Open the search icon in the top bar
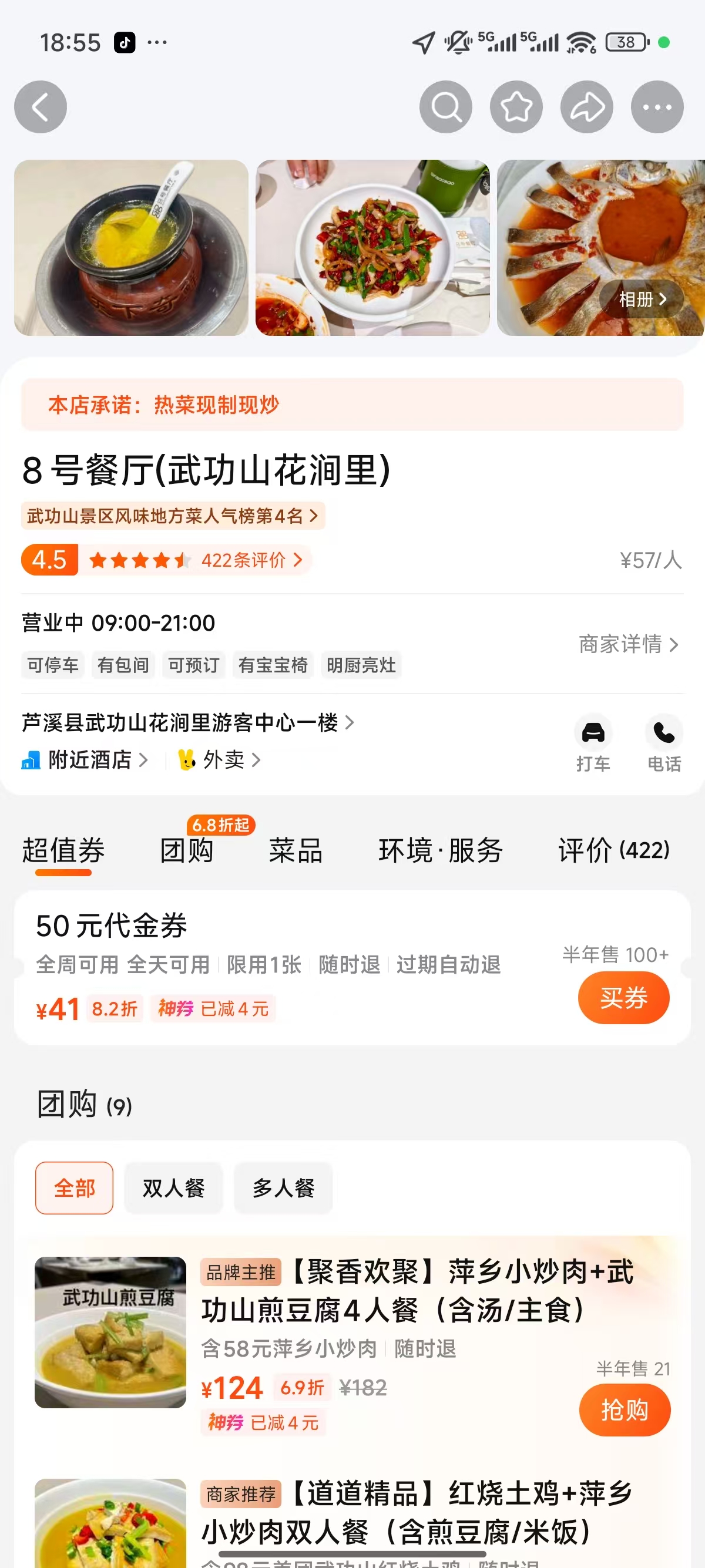705x1568 pixels. click(446, 106)
